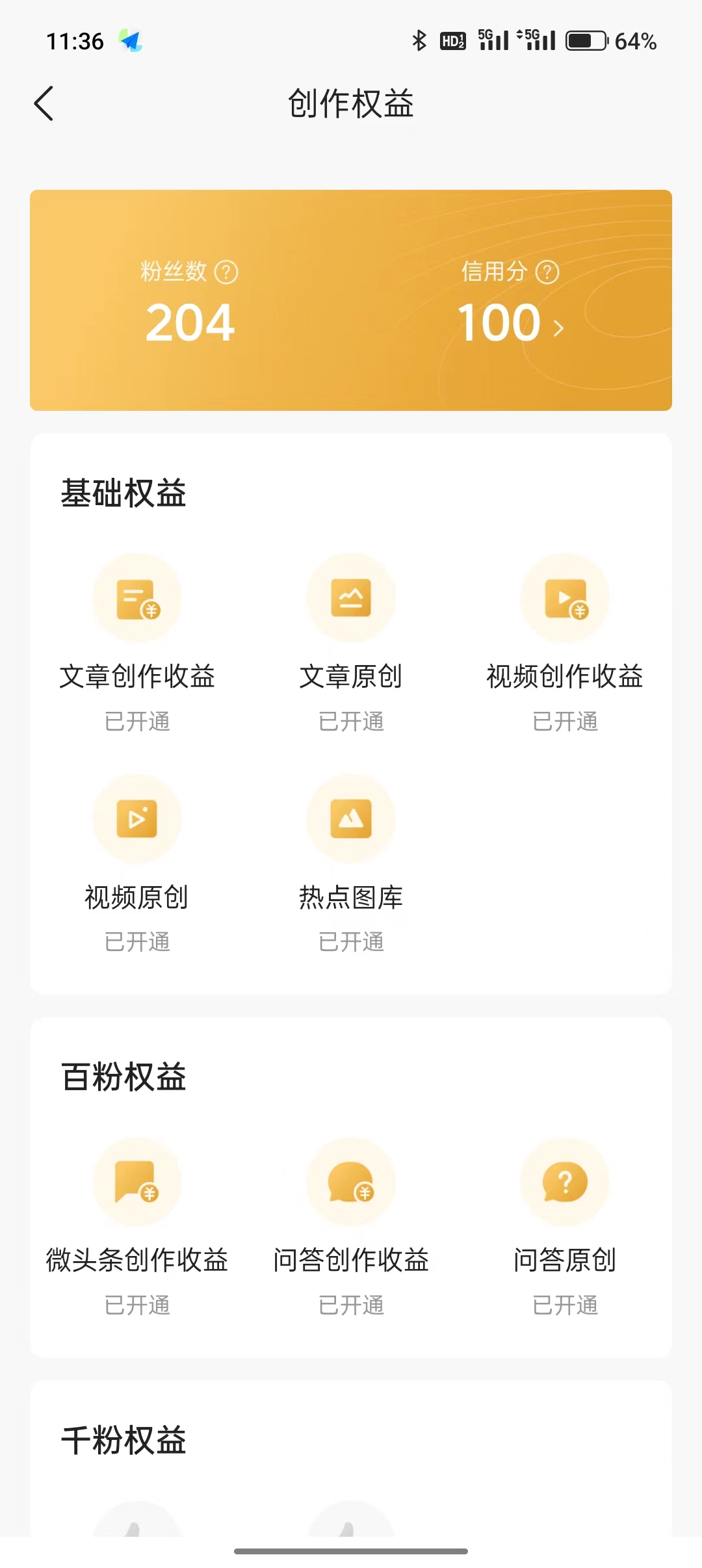702x1568 pixels.
Task: Open the 视频创作收益 icon
Action: tap(564, 598)
